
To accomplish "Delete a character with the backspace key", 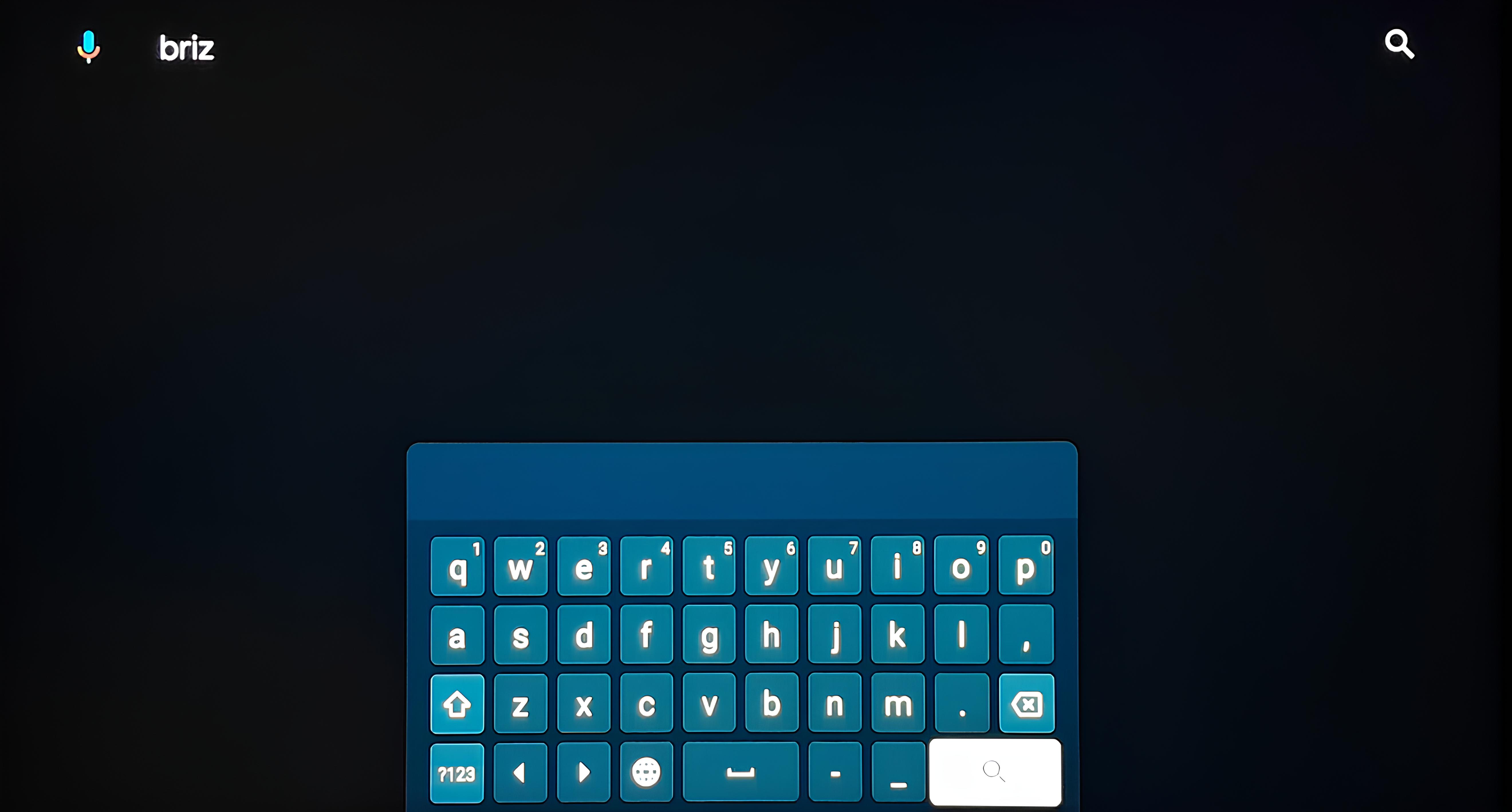I will click(x=1027, y=703).
